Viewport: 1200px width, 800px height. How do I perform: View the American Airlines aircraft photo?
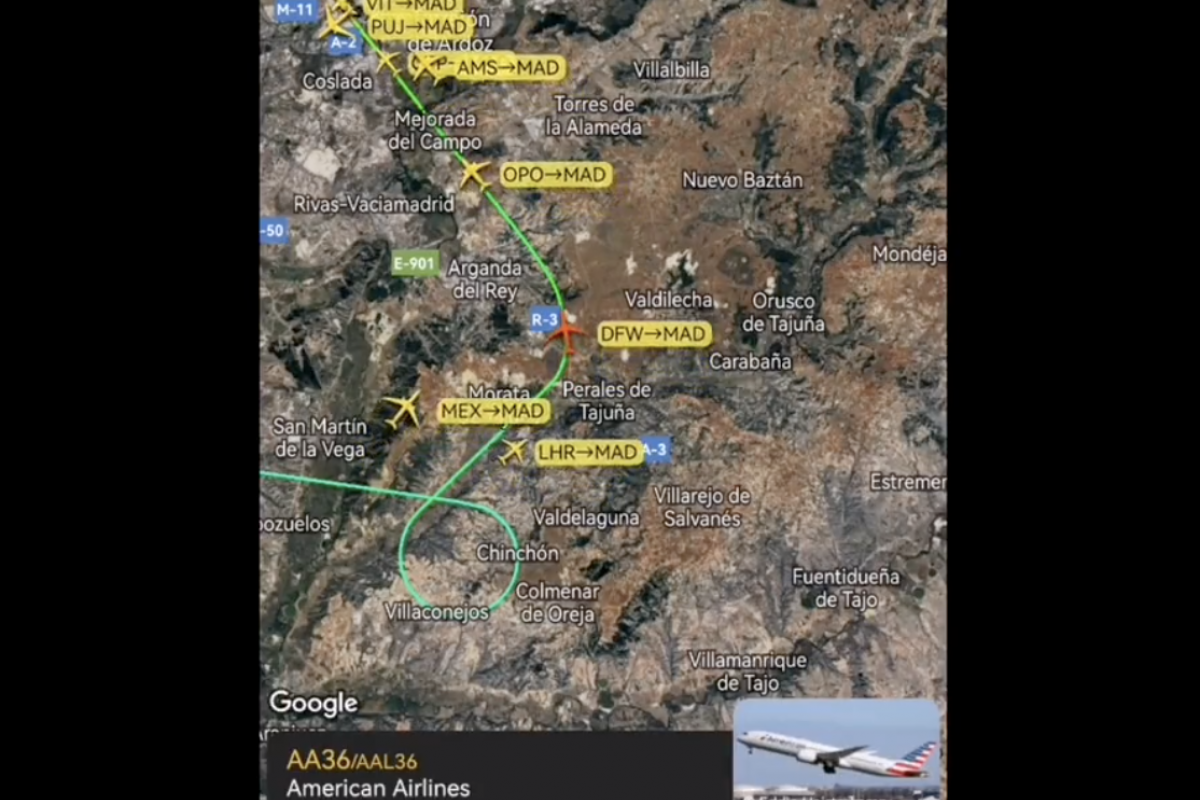click(837, 746)
